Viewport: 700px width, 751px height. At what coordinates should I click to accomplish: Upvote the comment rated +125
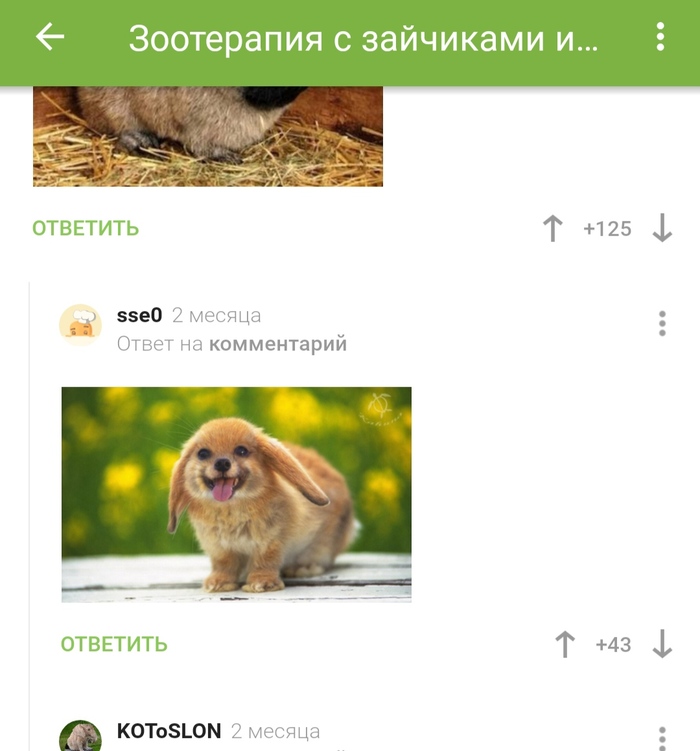coord(553,229)
